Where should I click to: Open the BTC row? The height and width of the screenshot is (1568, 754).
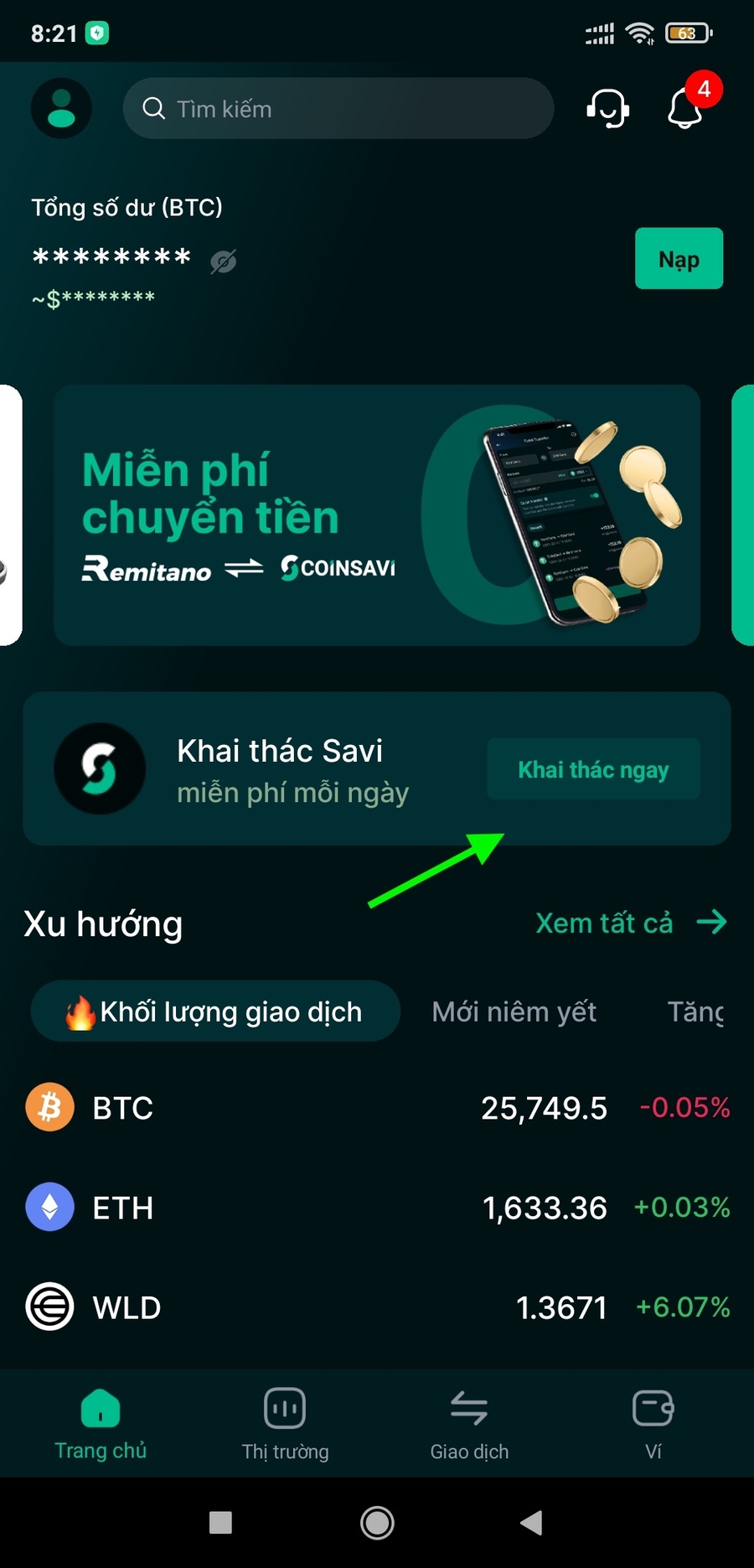377,1107
